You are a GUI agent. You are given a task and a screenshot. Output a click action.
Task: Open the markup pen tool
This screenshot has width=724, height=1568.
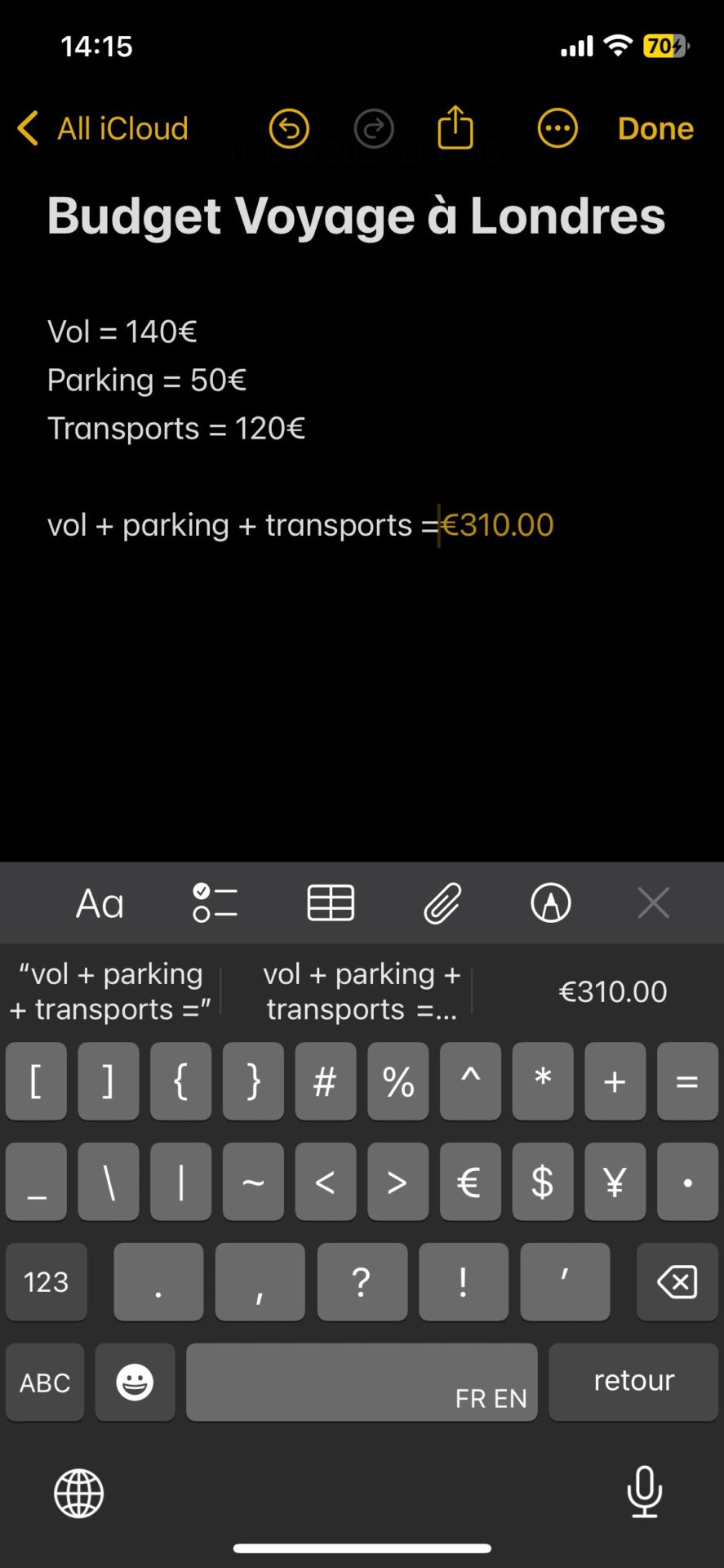551,903
